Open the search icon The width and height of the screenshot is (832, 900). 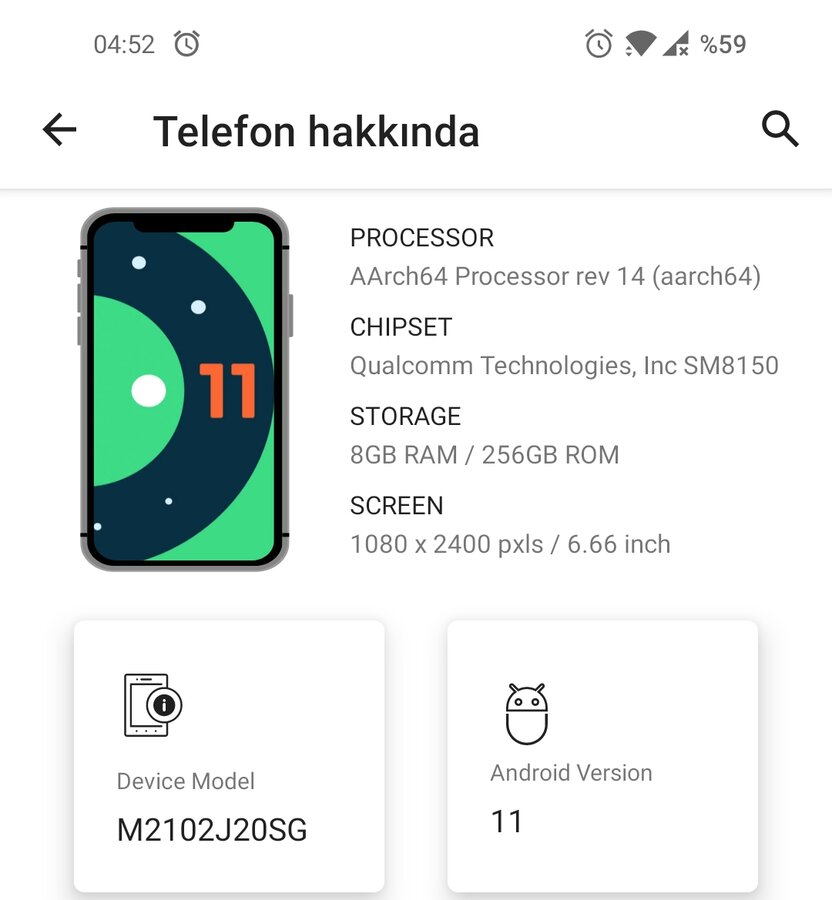coord(779,130)
